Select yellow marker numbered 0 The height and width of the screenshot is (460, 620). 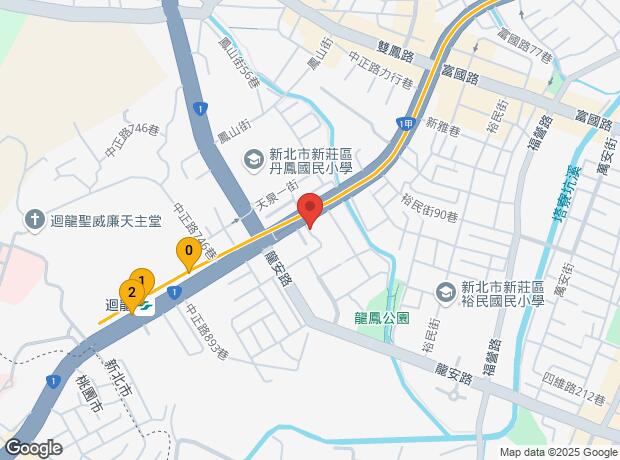tap(187, 254)
